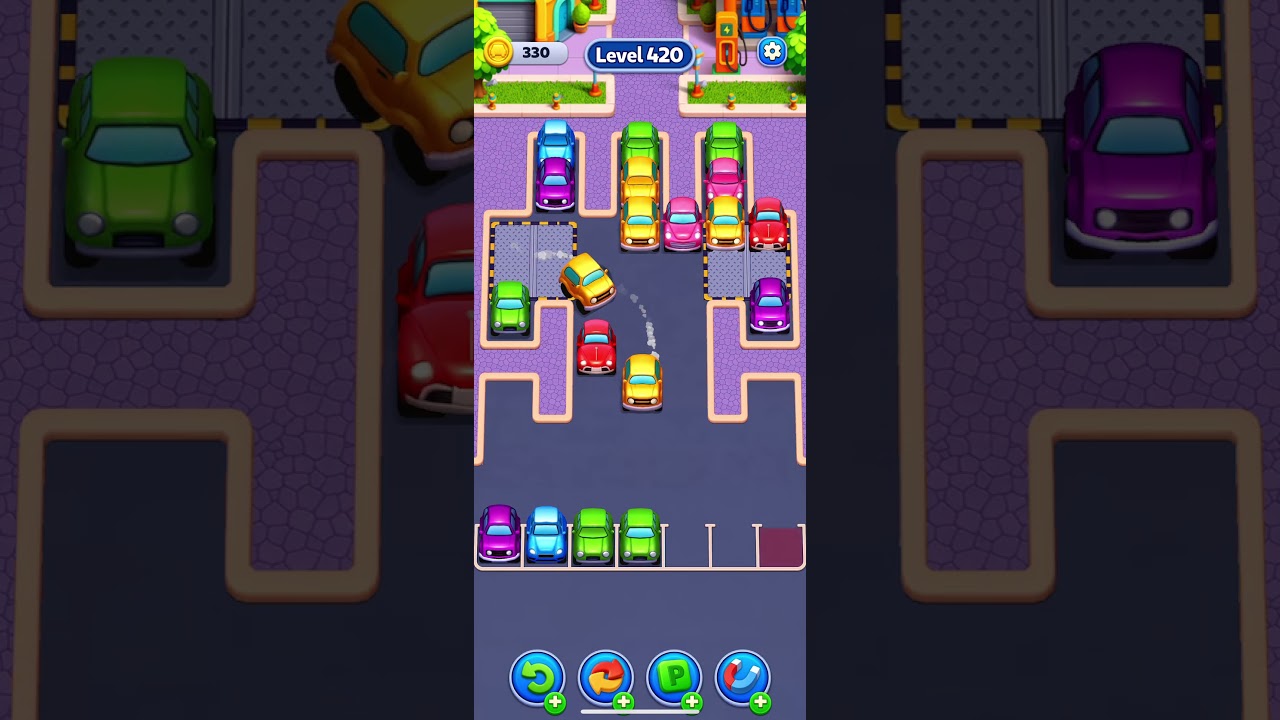Unlock the locked maroon parking slot
The image size is (1280, 720).
780,547
